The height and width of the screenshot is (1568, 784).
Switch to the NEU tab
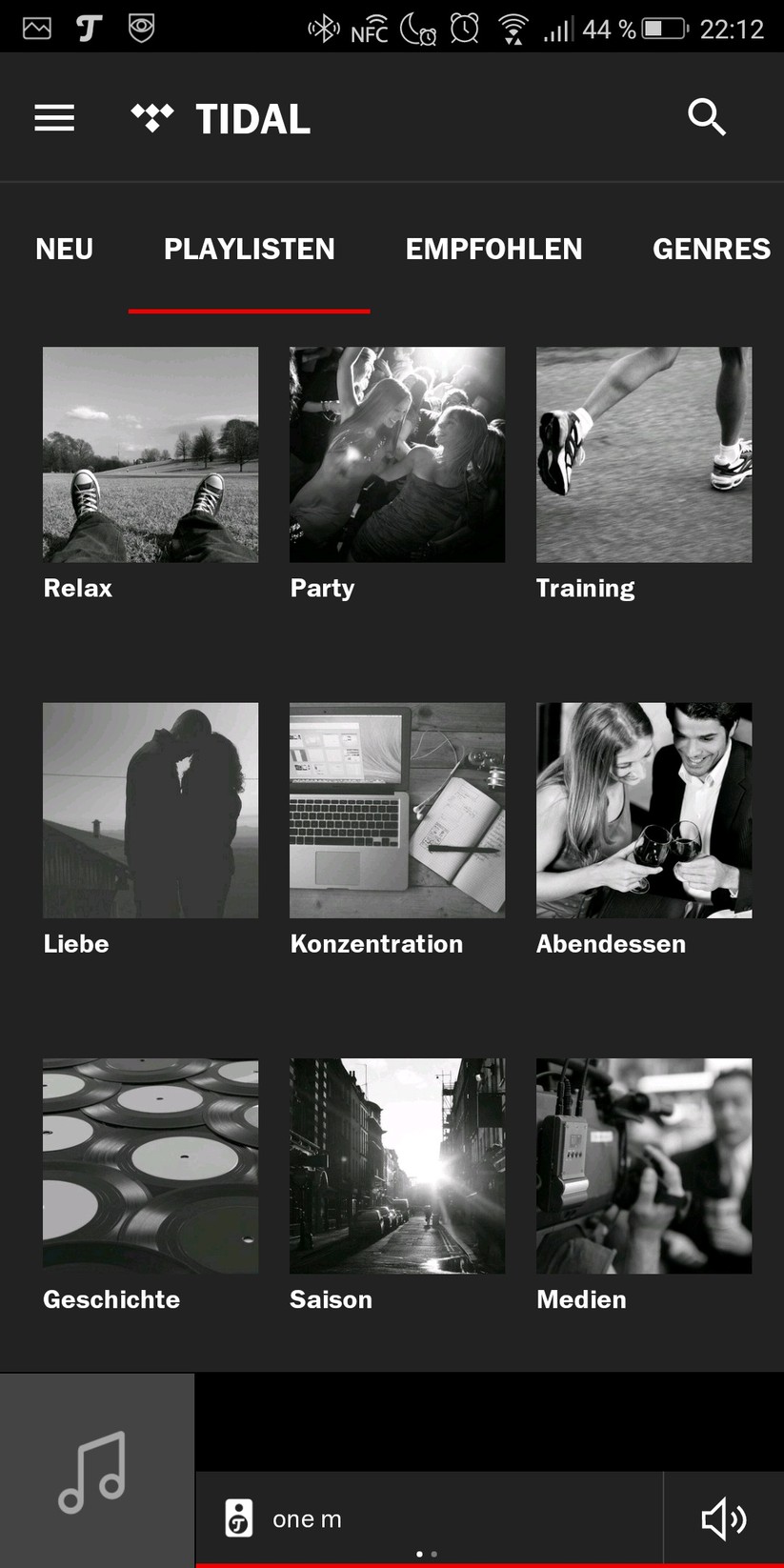point(65,250)
